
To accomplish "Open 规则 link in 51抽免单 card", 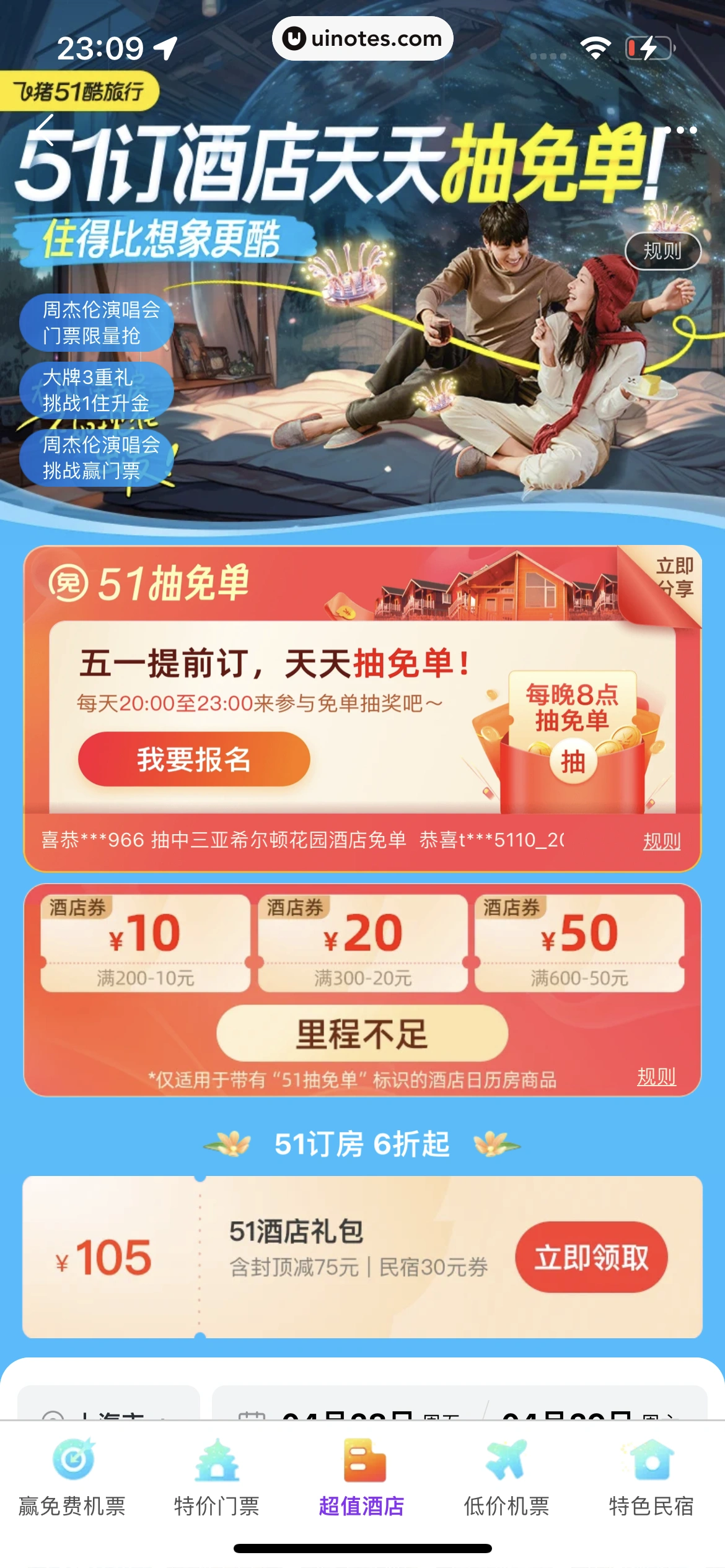I will click(x=661, y=841).
